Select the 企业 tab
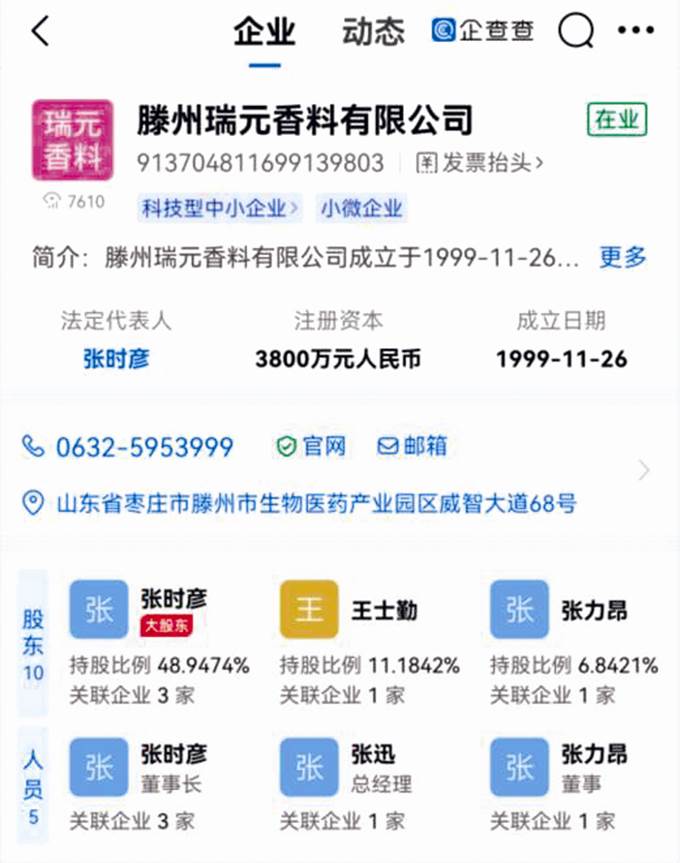 (x=265, y=32)
